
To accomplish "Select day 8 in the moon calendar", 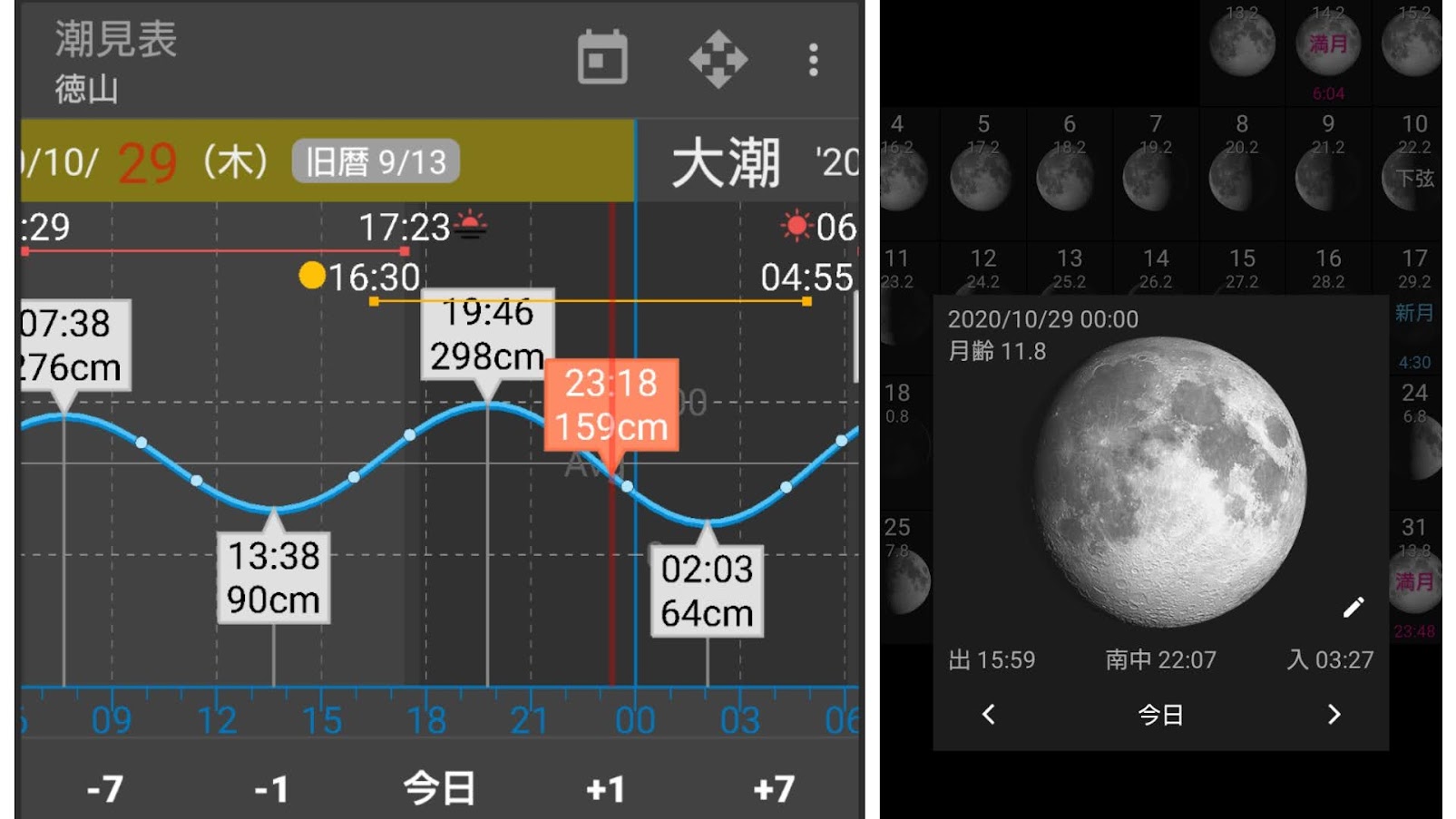I will point(1241,168).
